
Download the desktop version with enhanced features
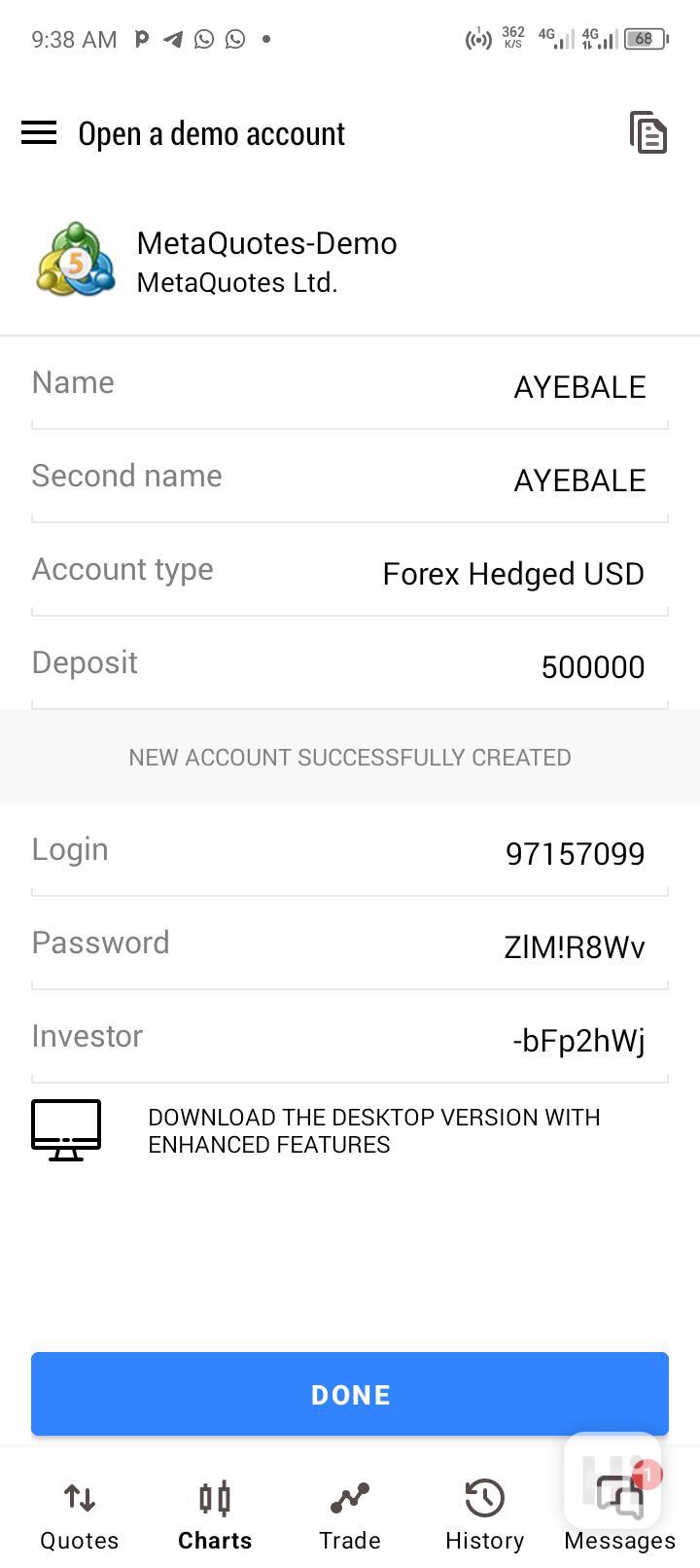click(373, 1130)
